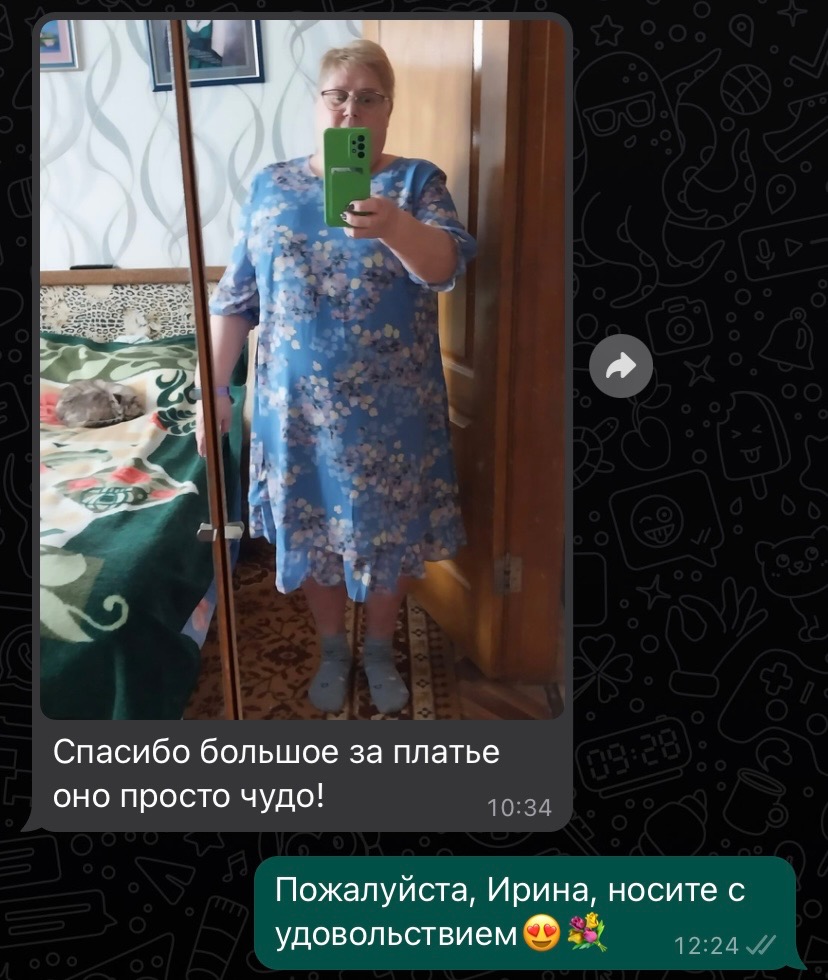Forward the received dress photo message
Screen dimensions: 828x980
[x=620, y=367]
